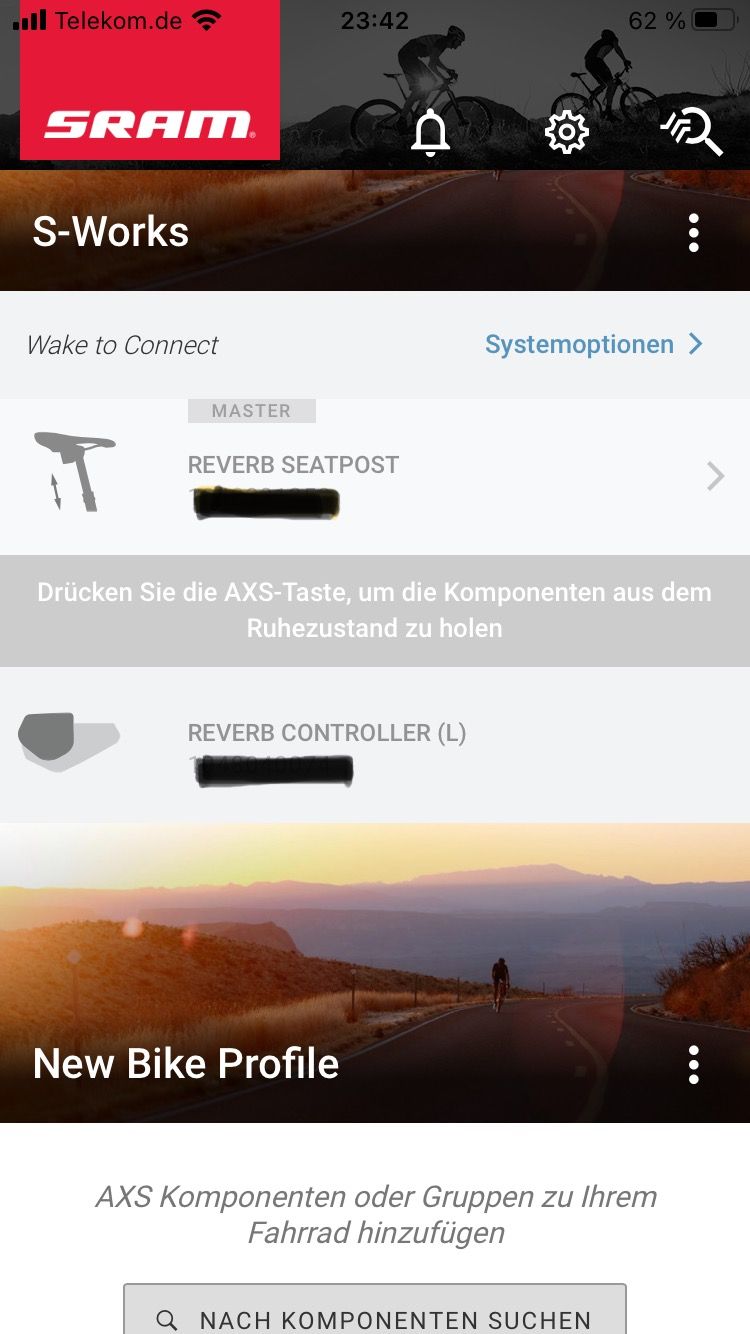Open Systemoptionen link

(594, 345)
